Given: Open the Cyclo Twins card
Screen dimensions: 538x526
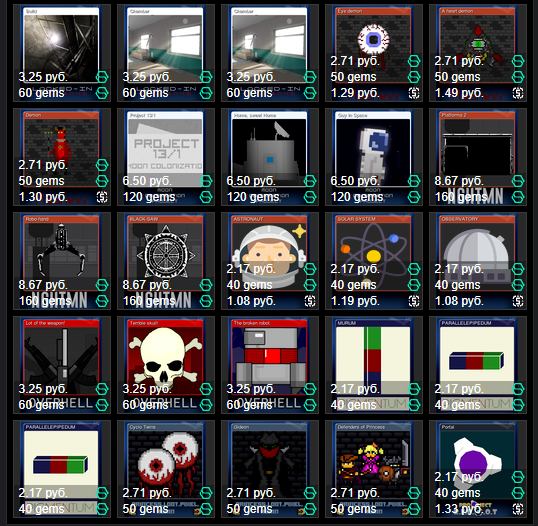Looking at the screenshot, I should point(166,469).
